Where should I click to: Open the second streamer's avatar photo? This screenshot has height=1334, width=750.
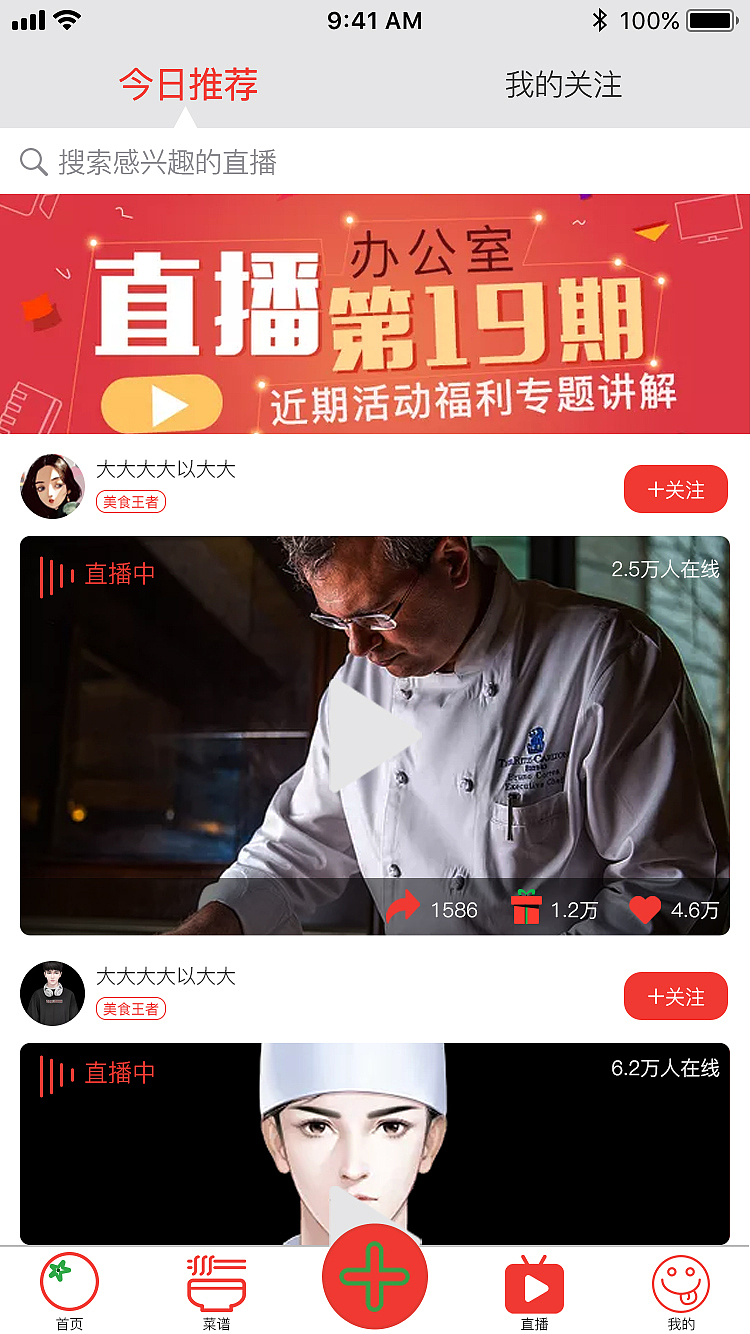pos(52,993)
